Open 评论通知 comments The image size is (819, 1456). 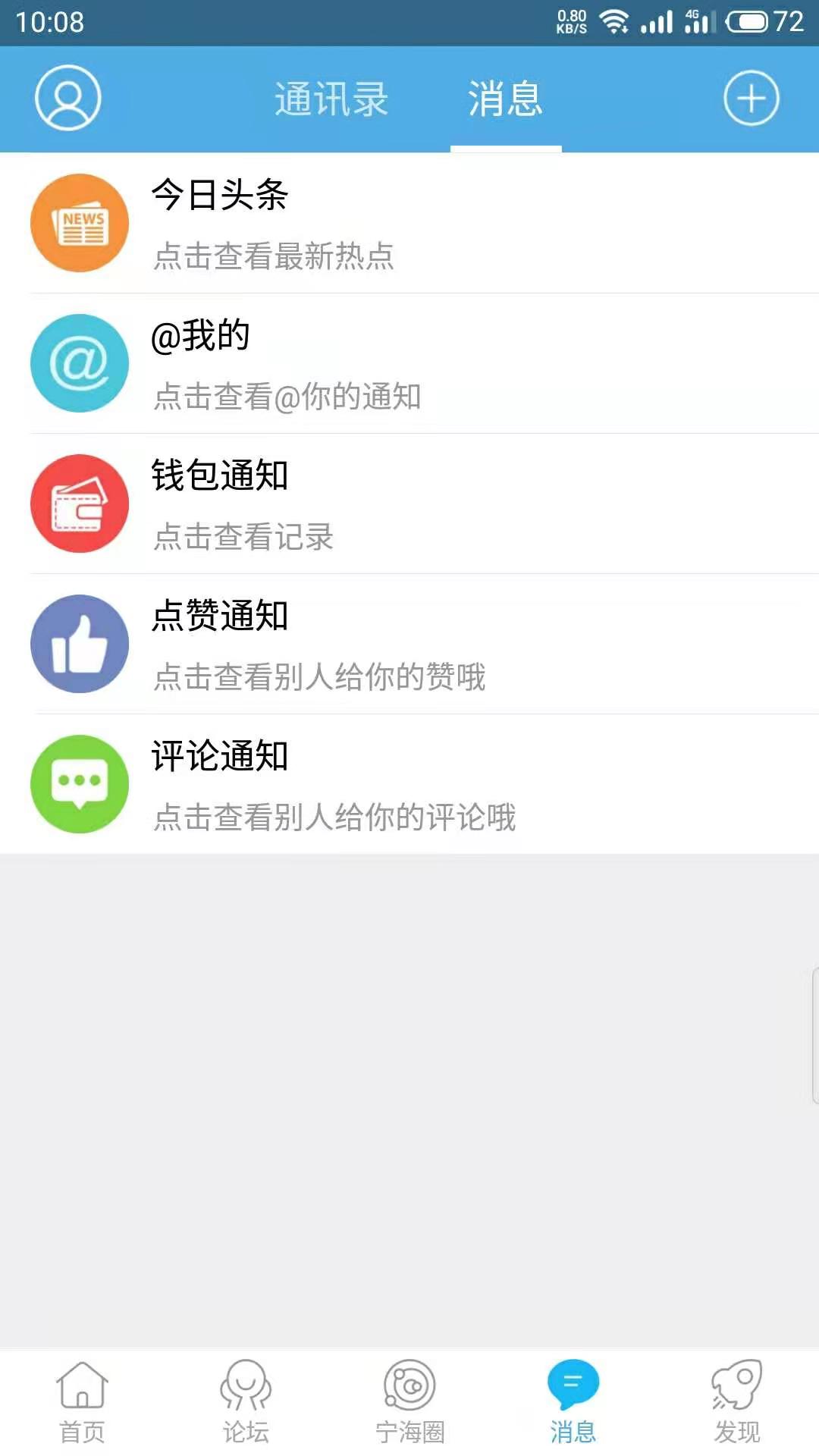click(409, 784)
